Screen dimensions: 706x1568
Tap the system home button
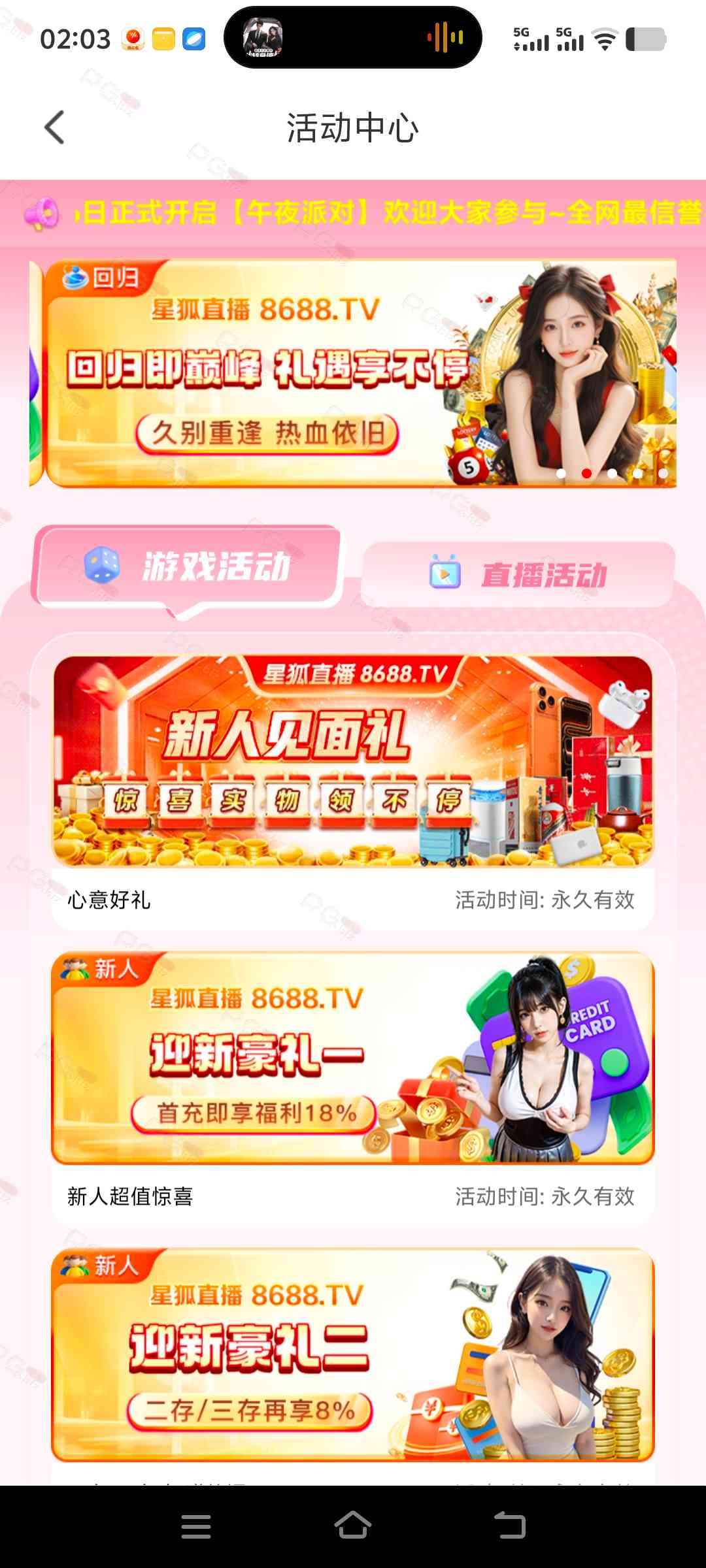353,1526
